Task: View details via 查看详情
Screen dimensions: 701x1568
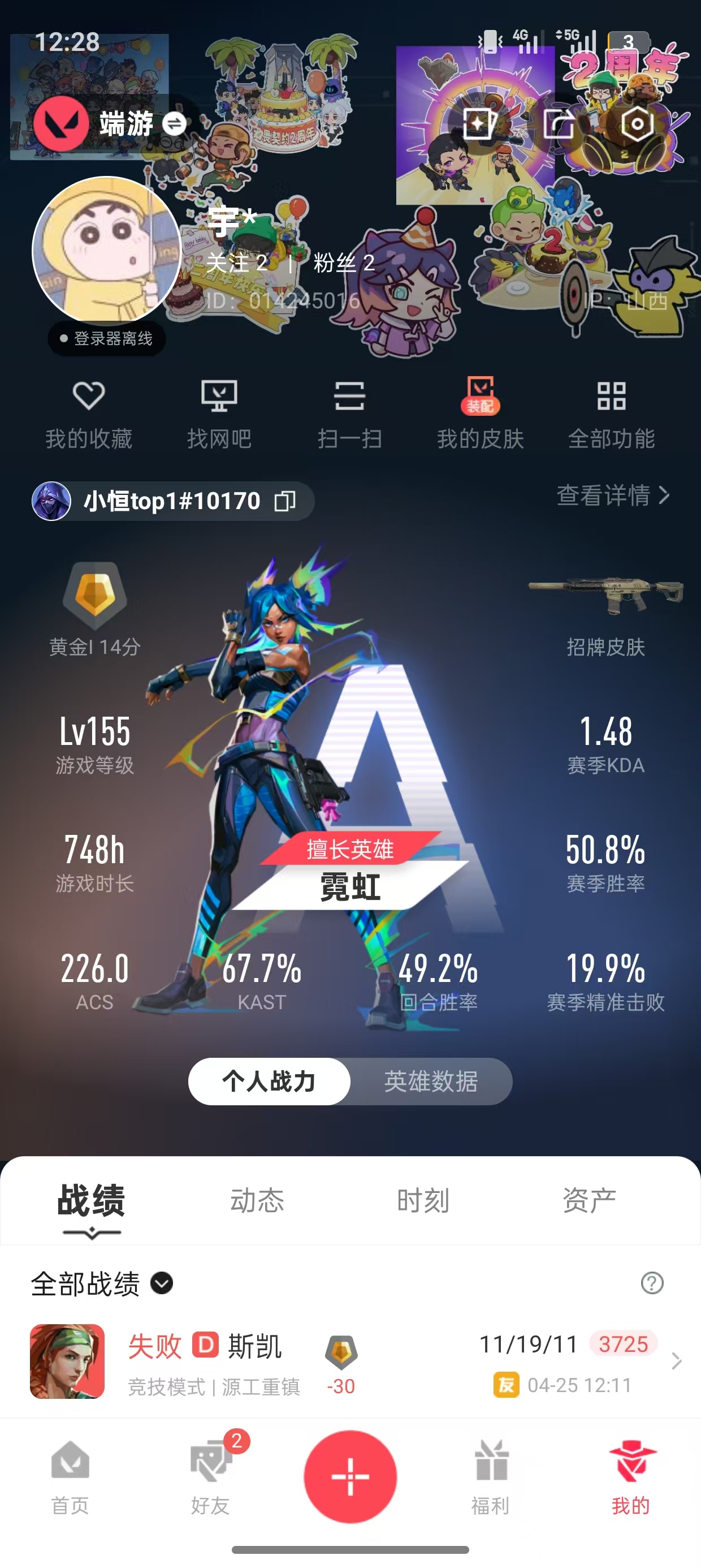Action: (x=612, y=496)
